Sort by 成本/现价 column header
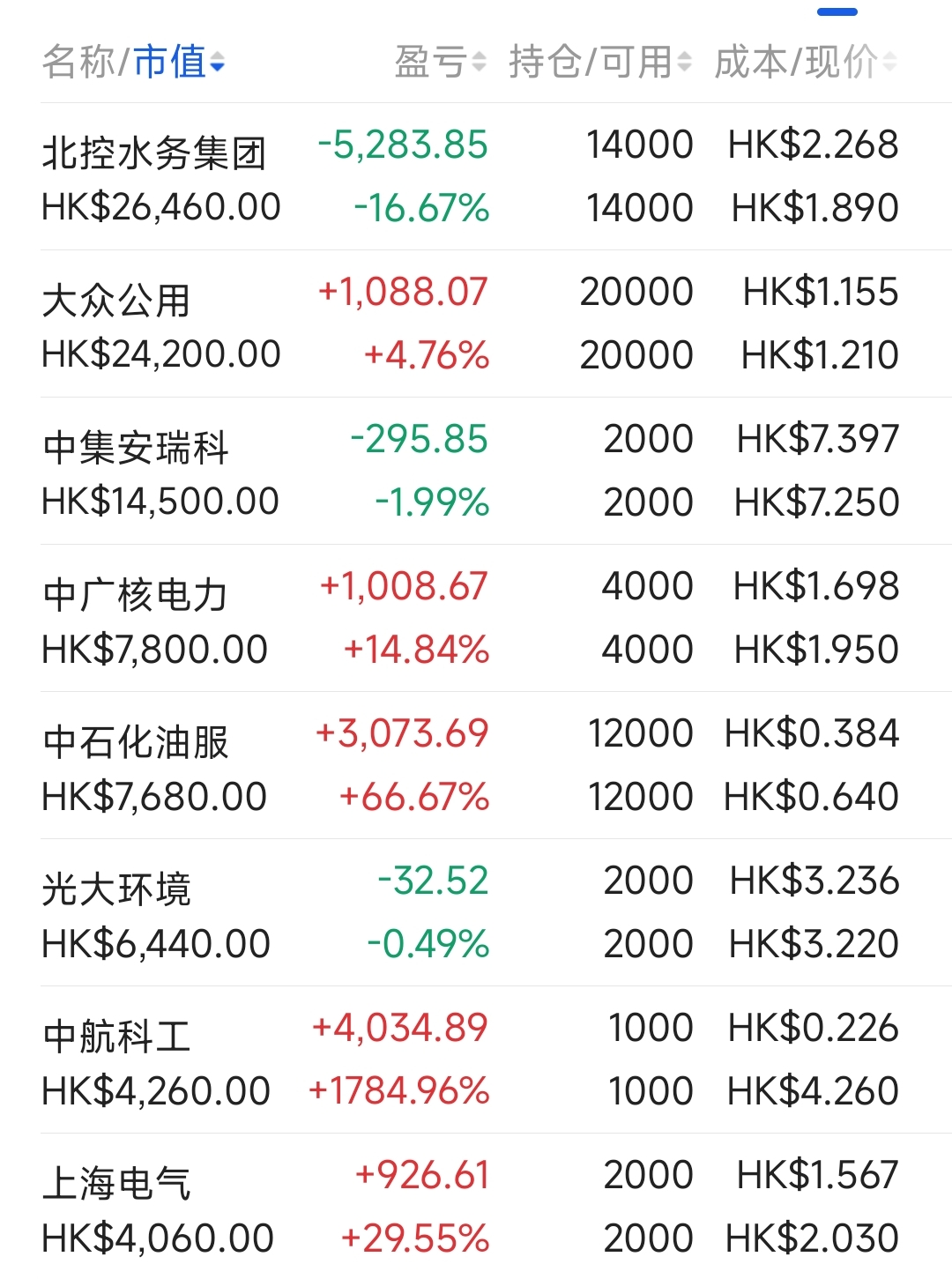952x1279 pixels. point(804,62)
